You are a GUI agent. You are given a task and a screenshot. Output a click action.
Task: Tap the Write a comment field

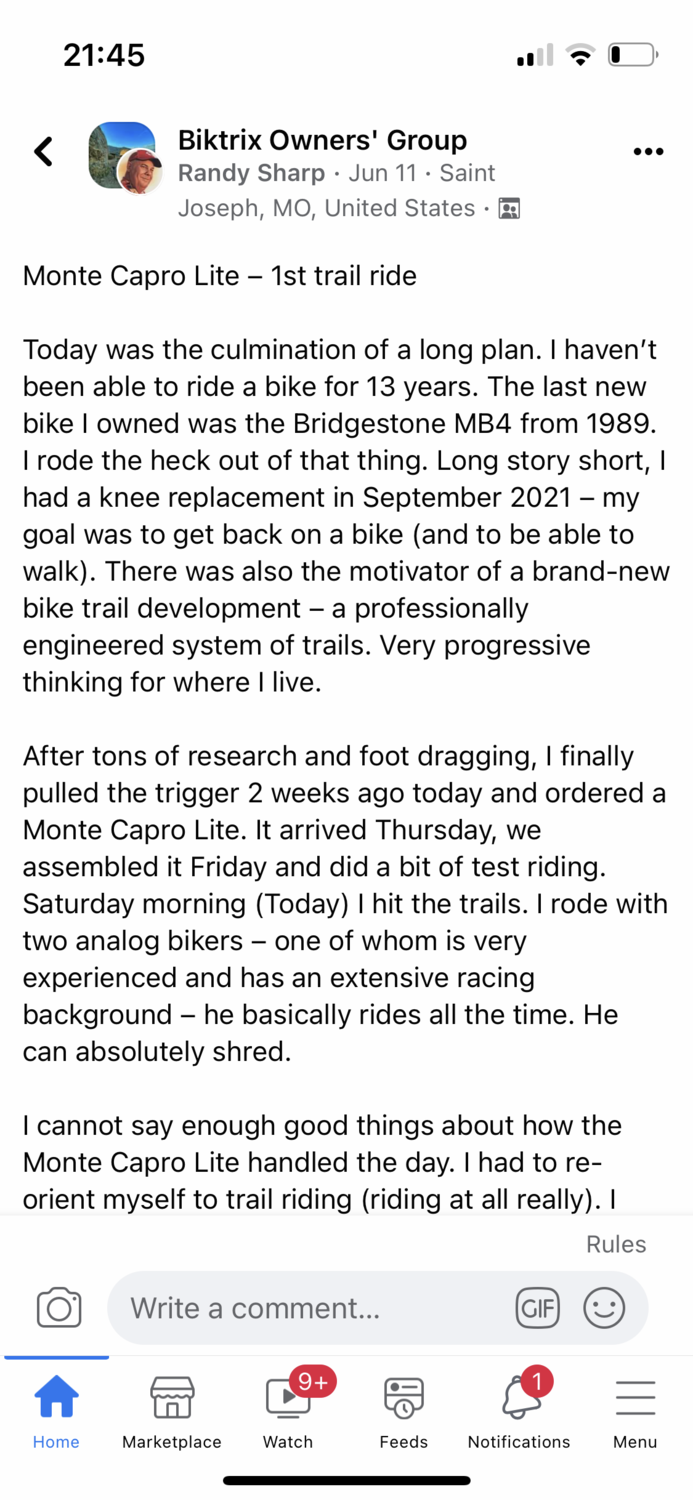tap(310, 1308)
